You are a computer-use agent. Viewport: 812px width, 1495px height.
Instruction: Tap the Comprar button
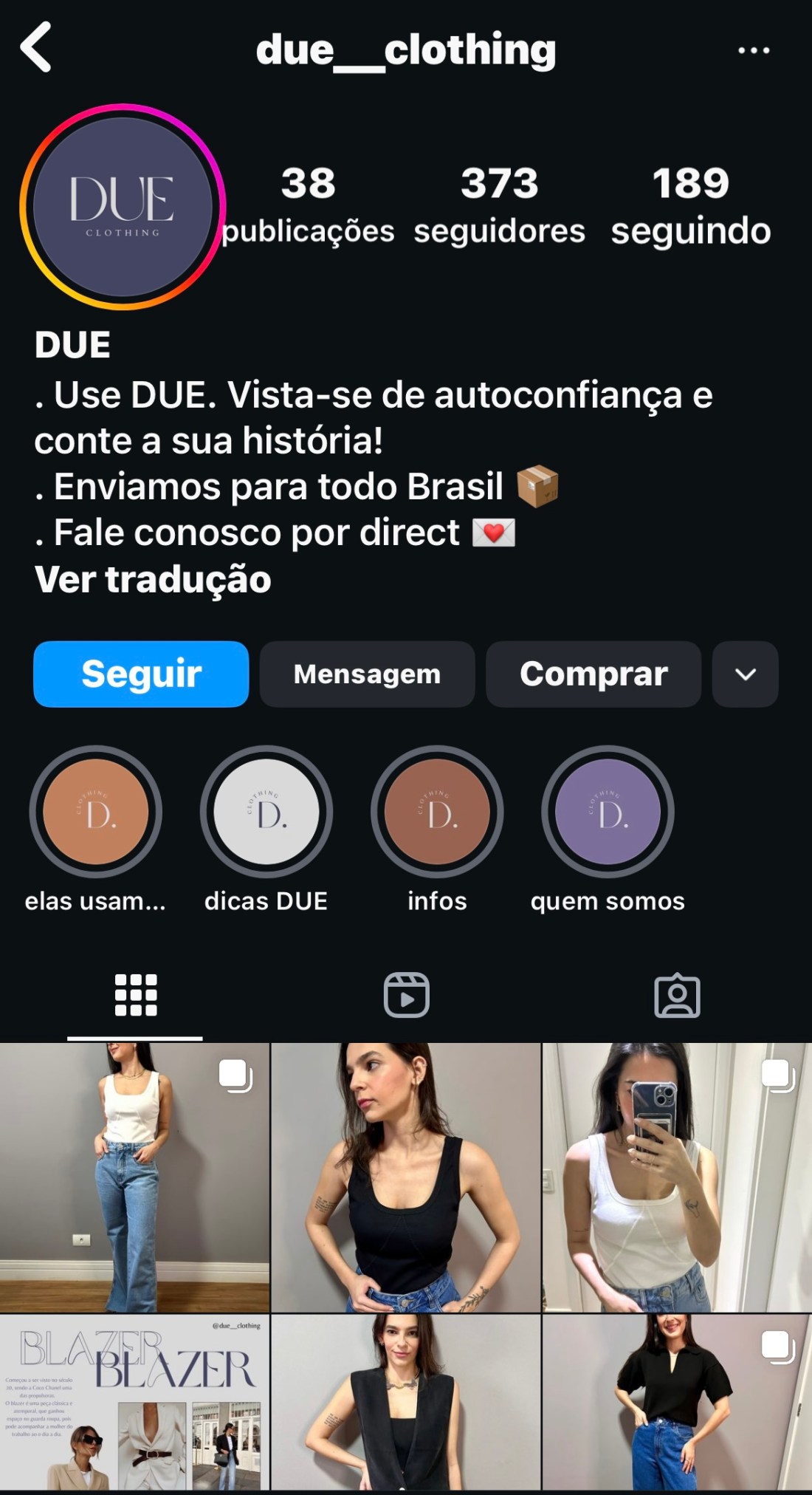pyautogui.click(x=593, y=674)
